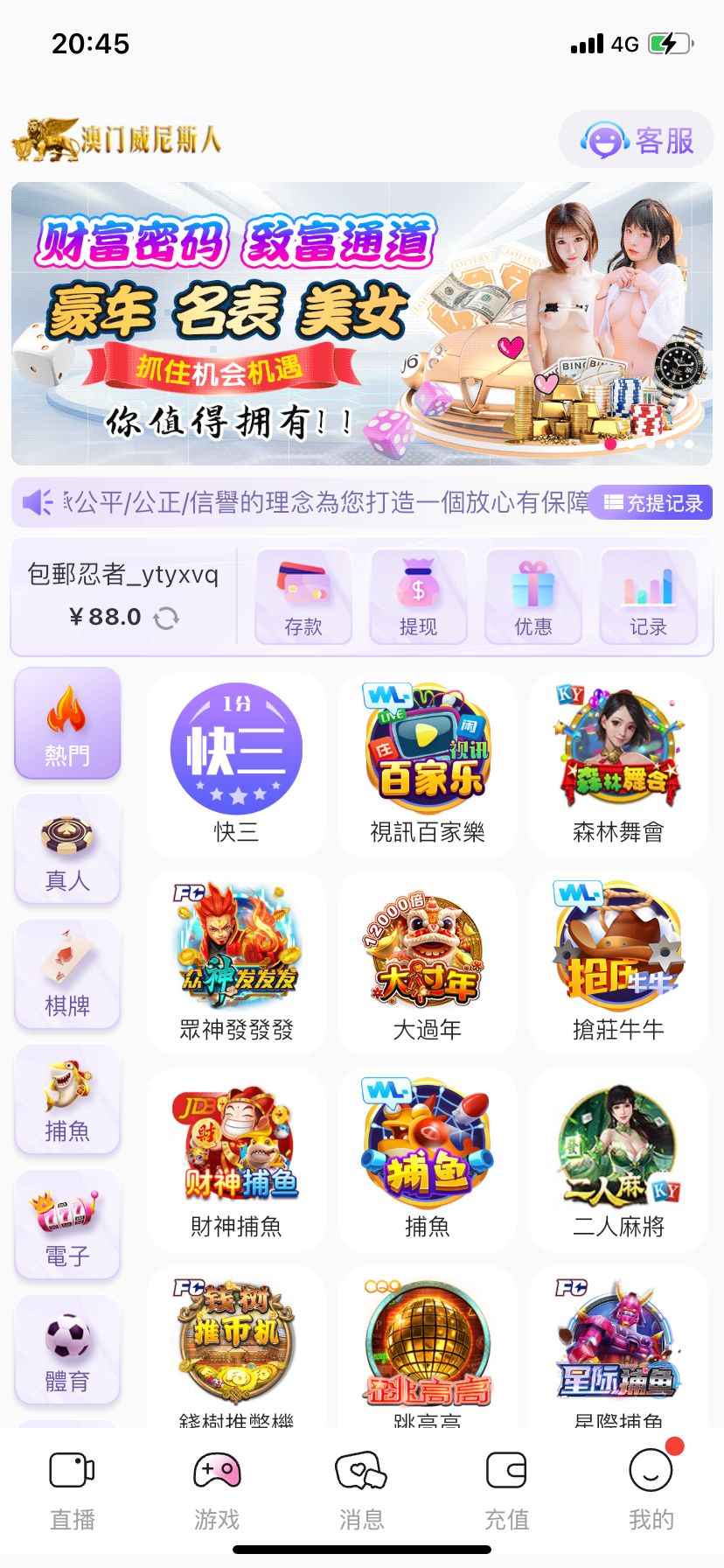This screenshot has height=1568, width=724.
Task: Switch to 棋牌 category
Action: point(67,975)
